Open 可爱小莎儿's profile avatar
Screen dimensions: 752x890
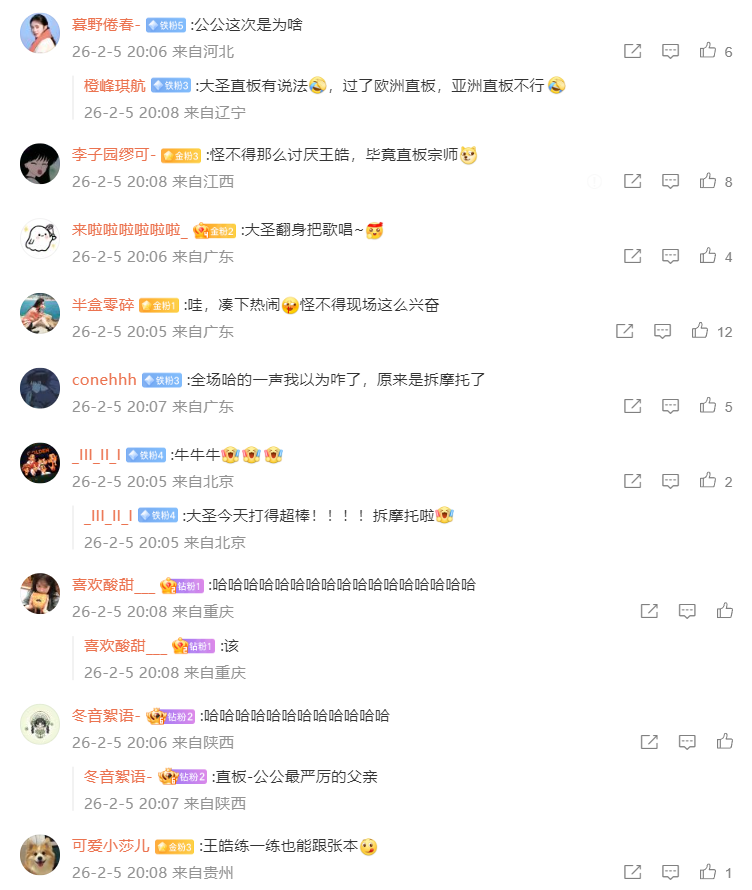pyautogui.click(x=40, y=853)
